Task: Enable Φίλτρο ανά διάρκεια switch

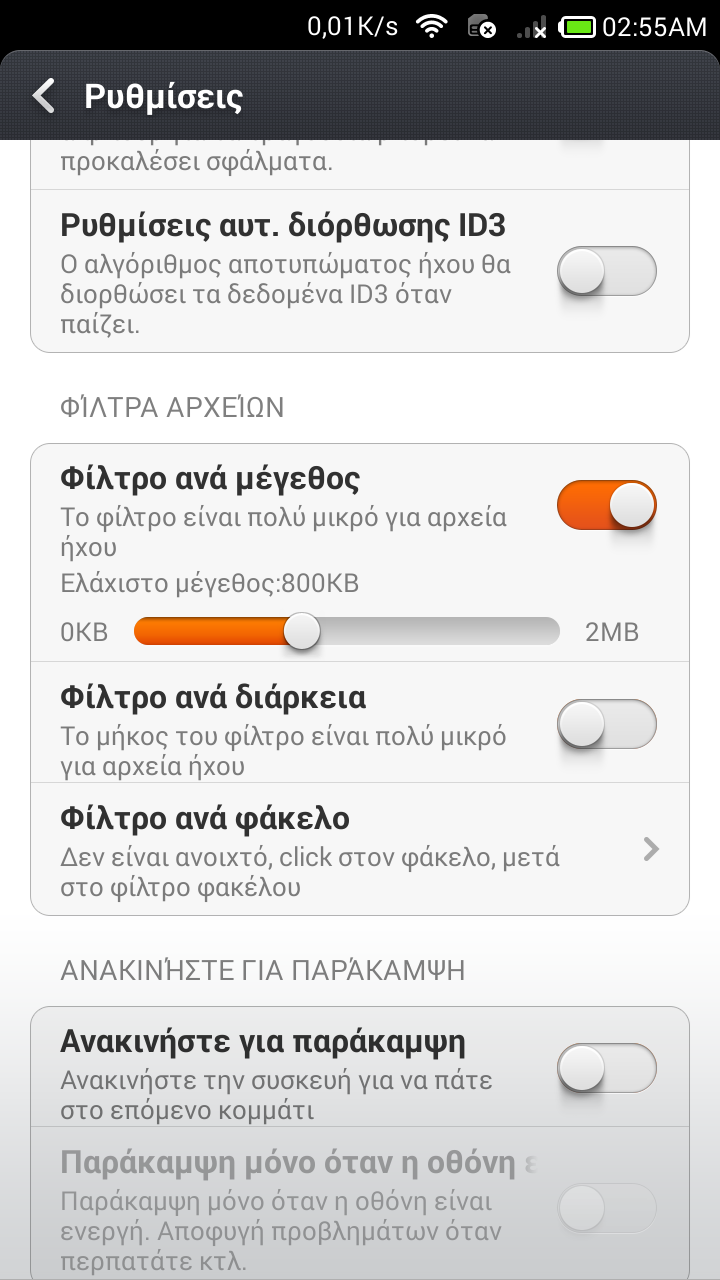Action: (606, 724)
